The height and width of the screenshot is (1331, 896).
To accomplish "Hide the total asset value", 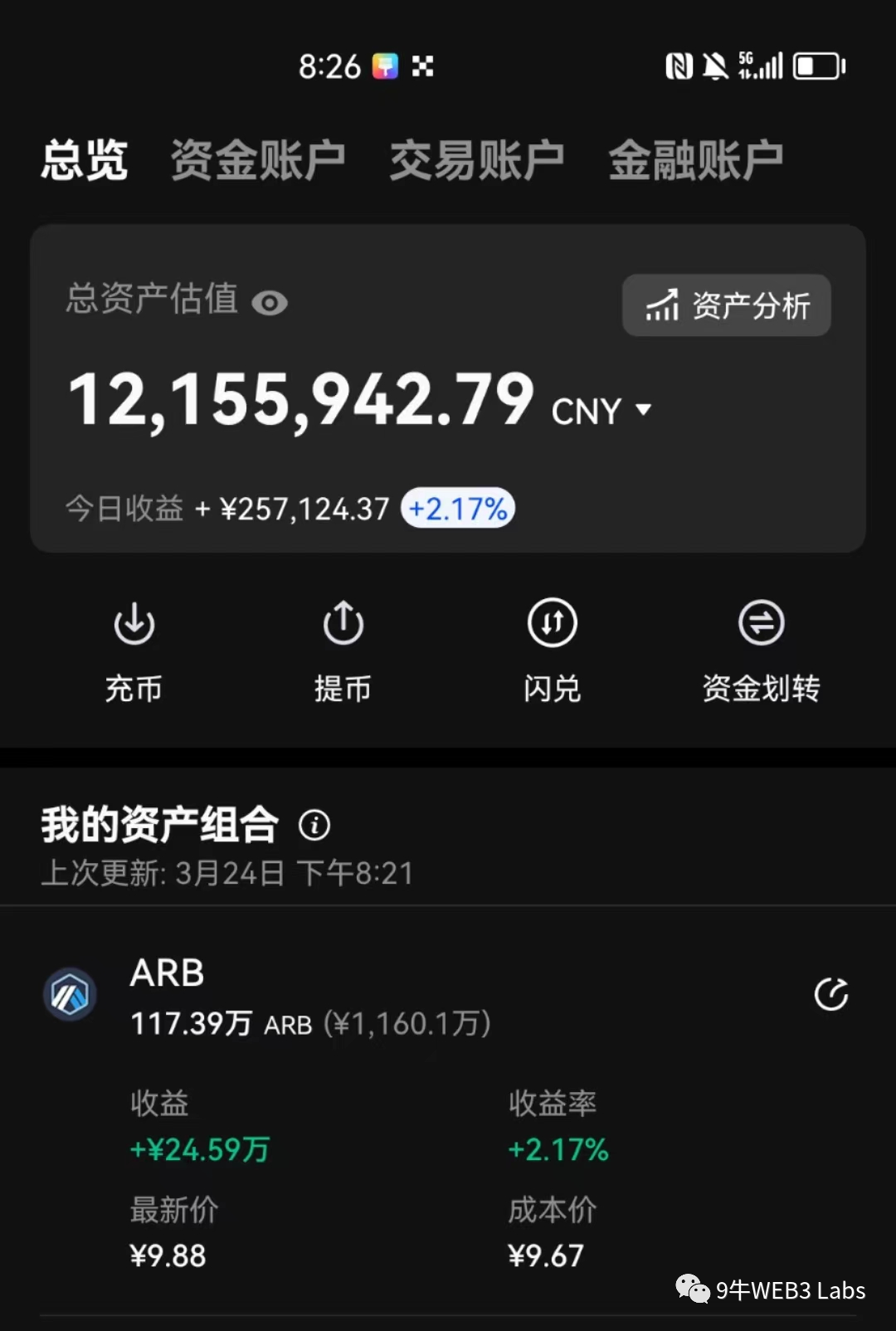I will point(270,303).
